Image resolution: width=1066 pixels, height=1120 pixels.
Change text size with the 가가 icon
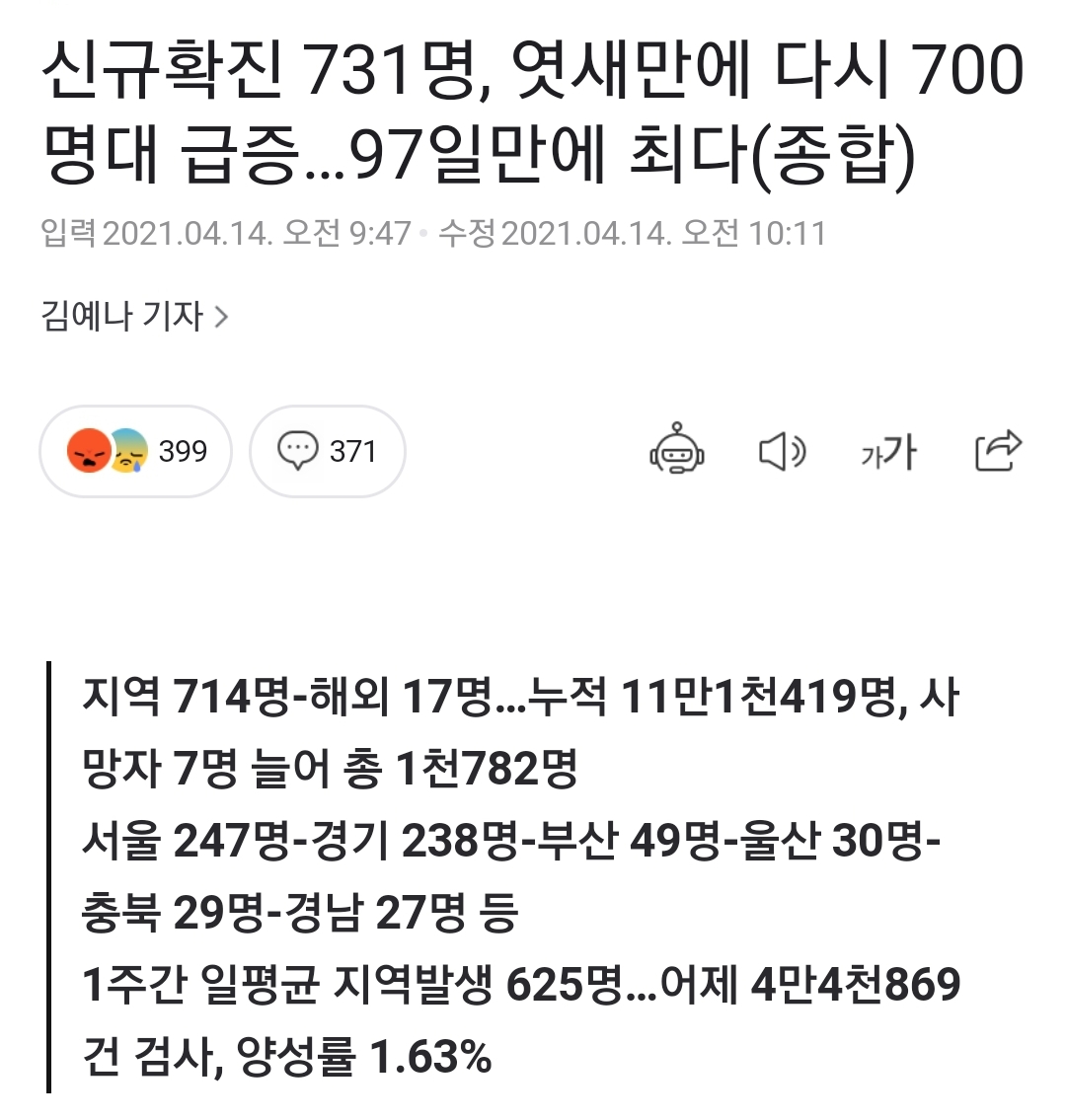click(888, 452)
